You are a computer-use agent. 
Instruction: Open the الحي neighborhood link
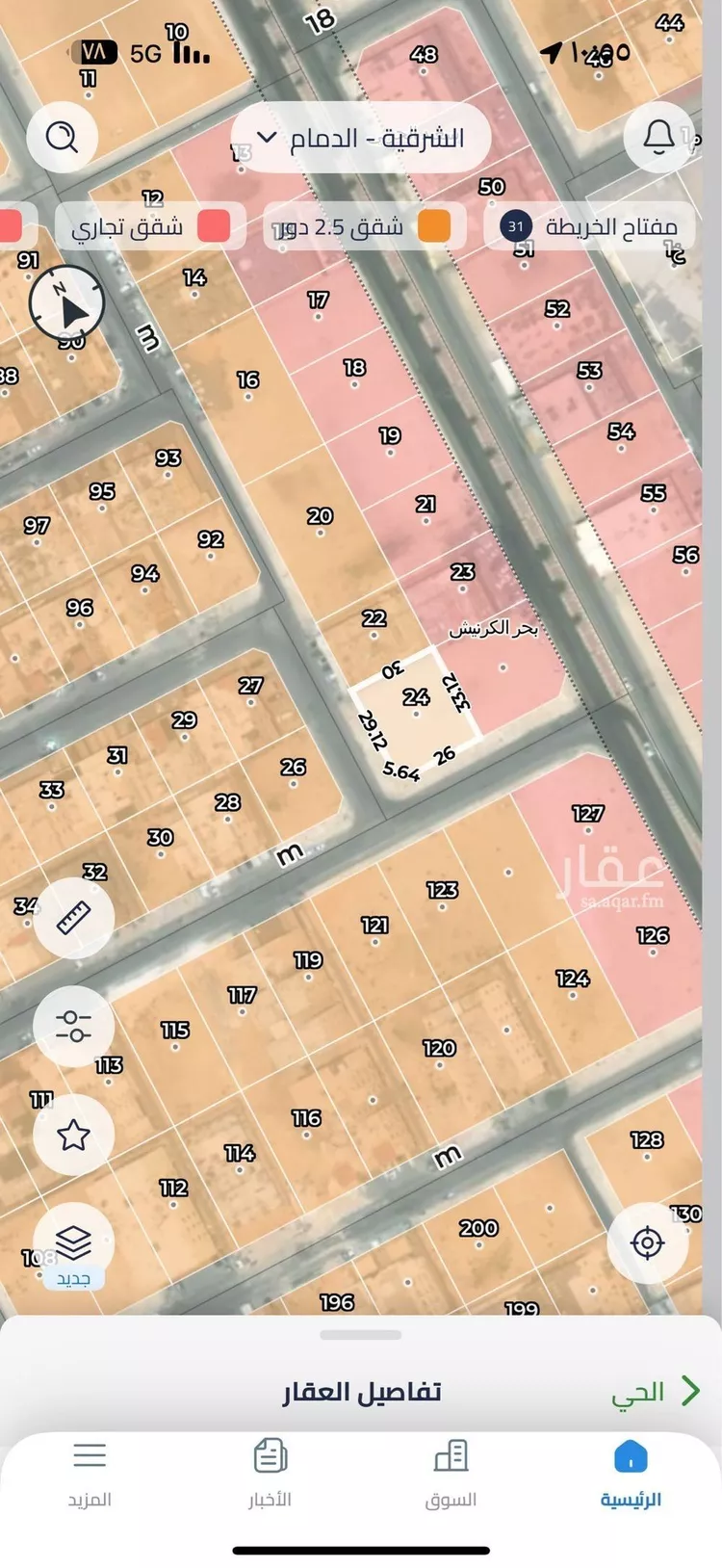655,1392
